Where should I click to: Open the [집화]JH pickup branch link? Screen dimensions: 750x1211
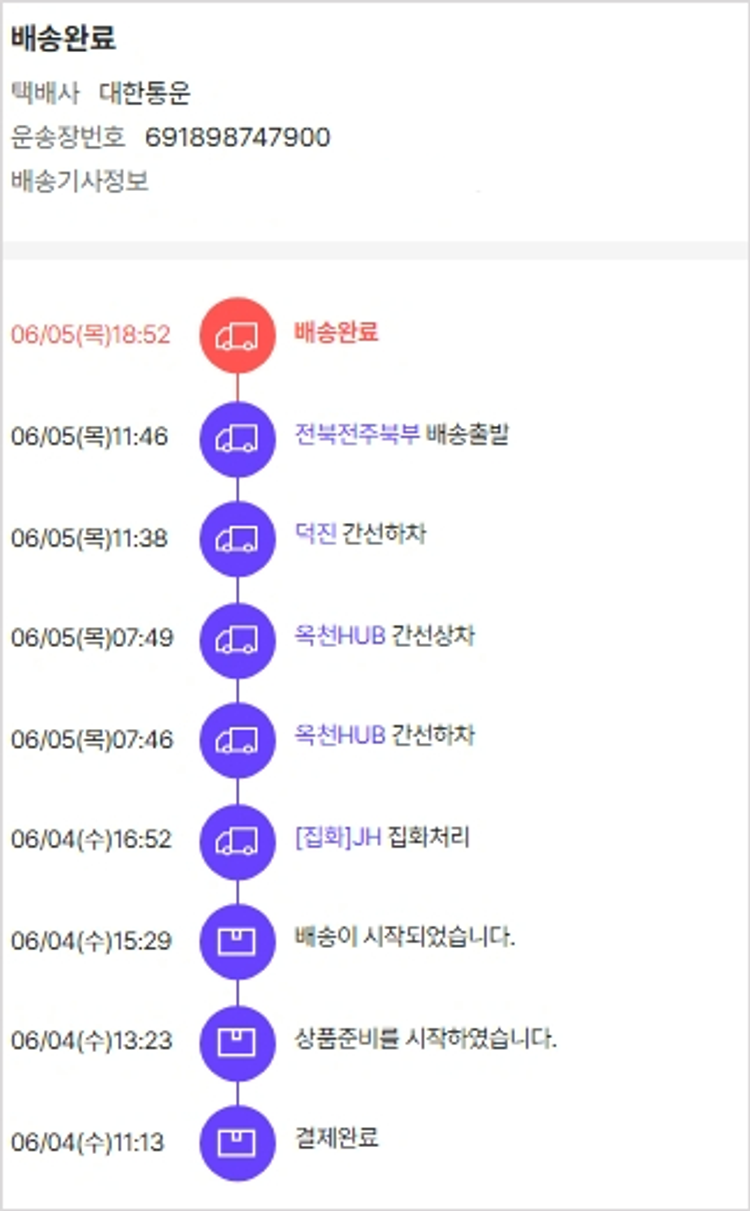coord(341,838)
